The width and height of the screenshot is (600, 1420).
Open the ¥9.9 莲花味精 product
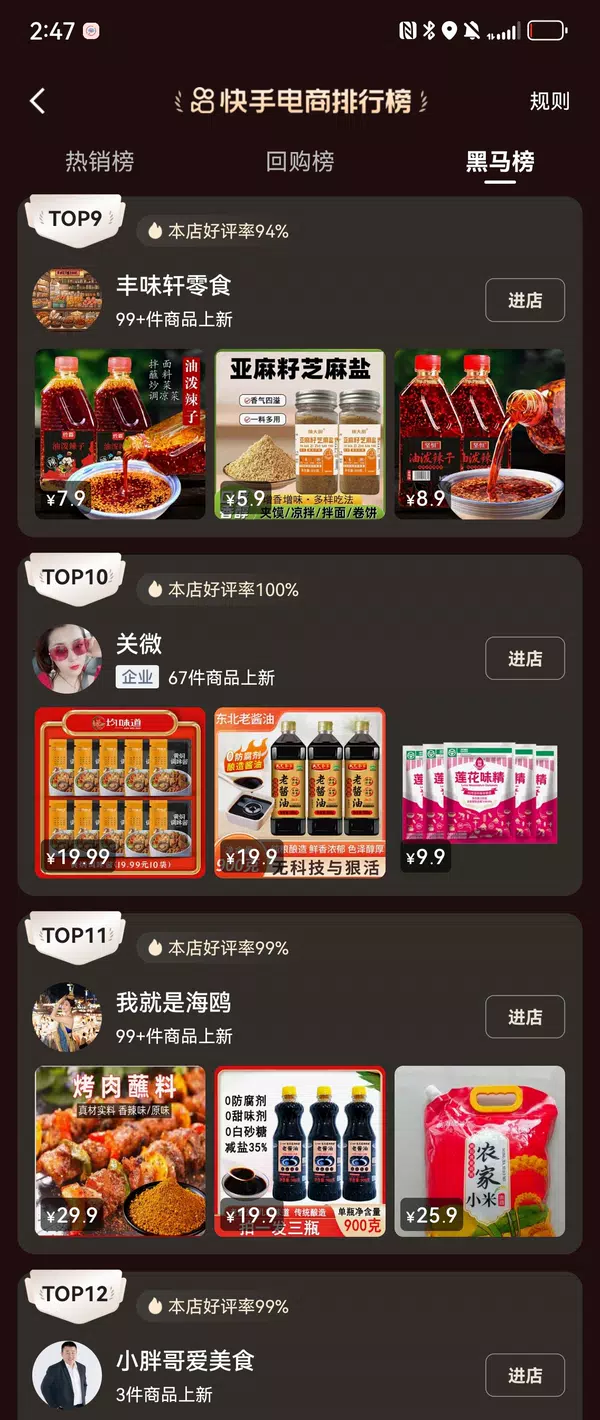[x=480, y=793]
